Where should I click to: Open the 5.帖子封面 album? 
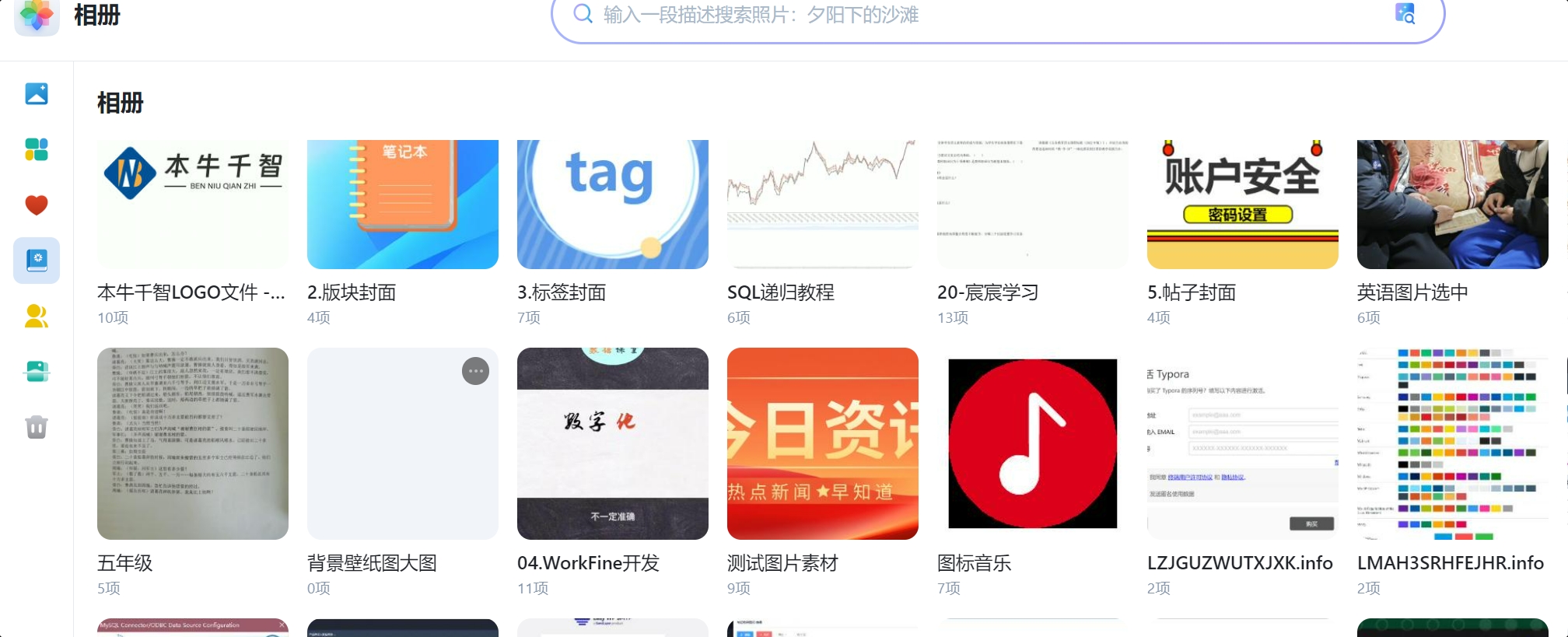[x=1242, y=205]
